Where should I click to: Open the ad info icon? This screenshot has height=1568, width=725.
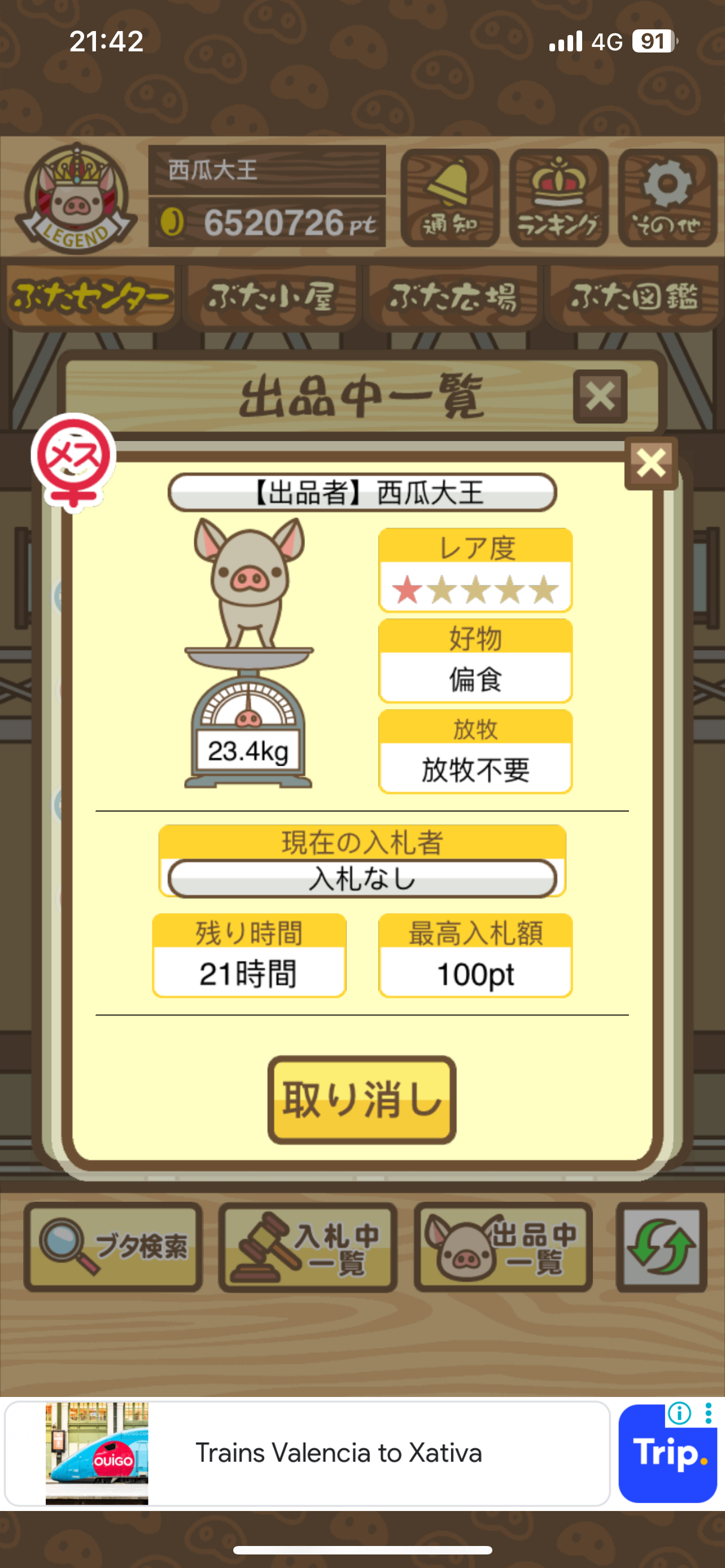click(679, 1413)
